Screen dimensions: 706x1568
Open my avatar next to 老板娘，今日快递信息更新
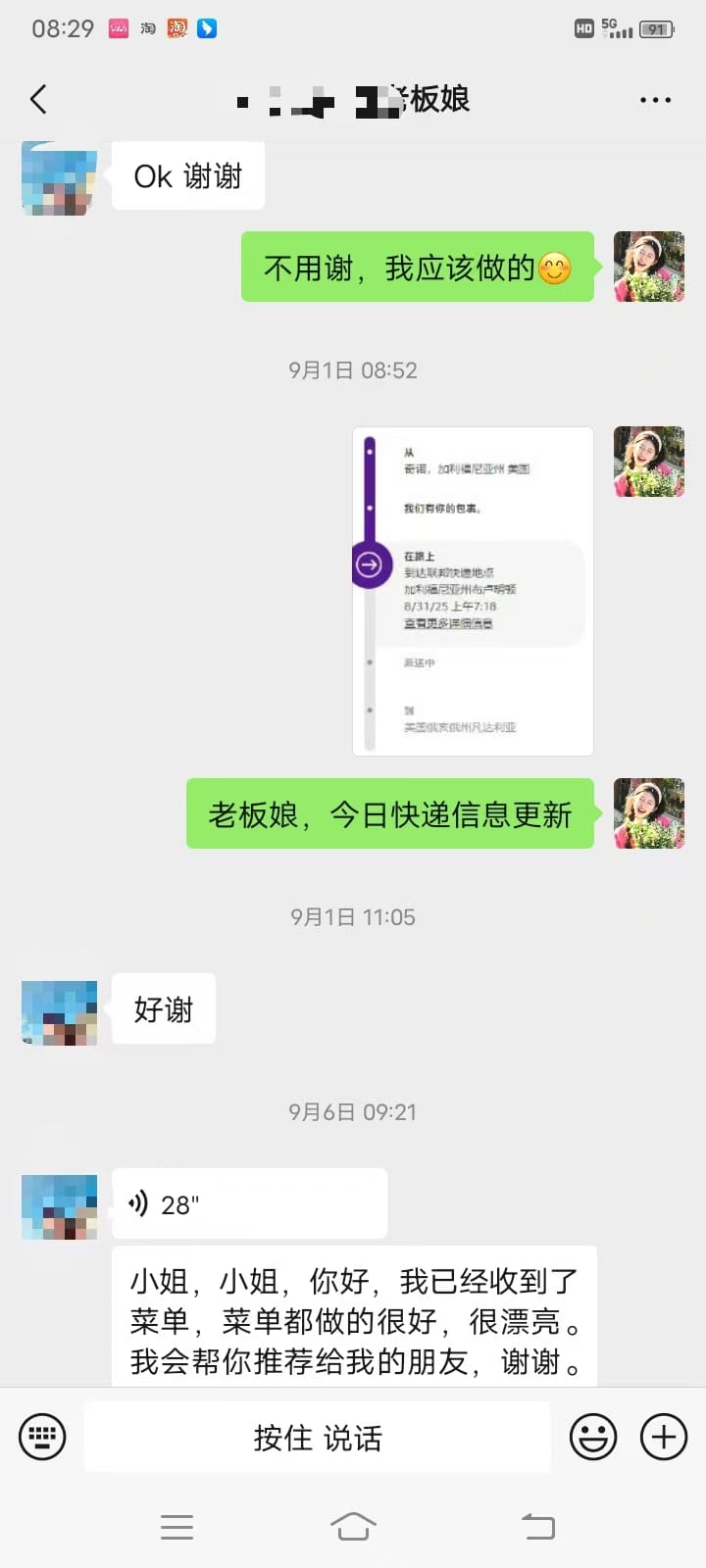pyautogui.click(x=648, y=813)
